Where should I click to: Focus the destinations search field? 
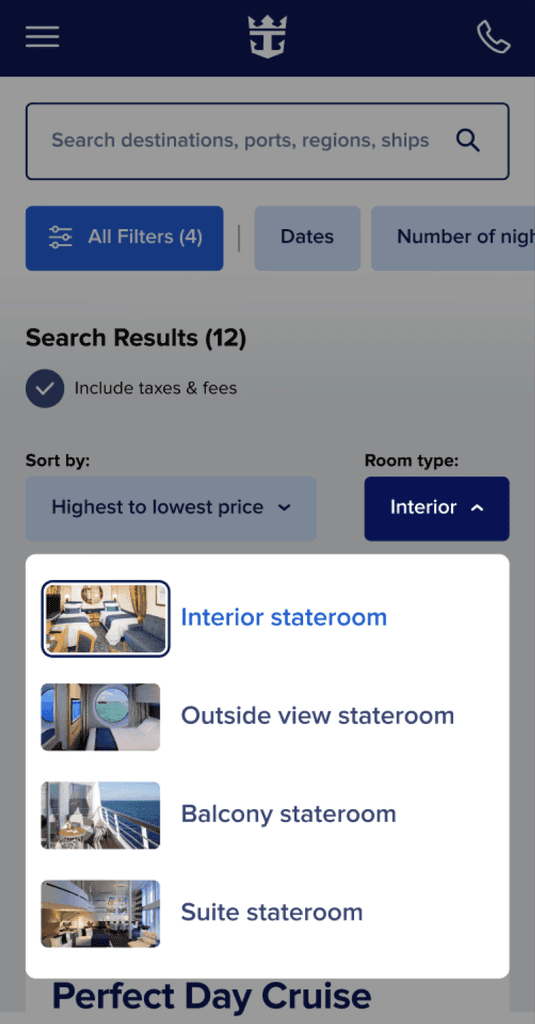267,141
